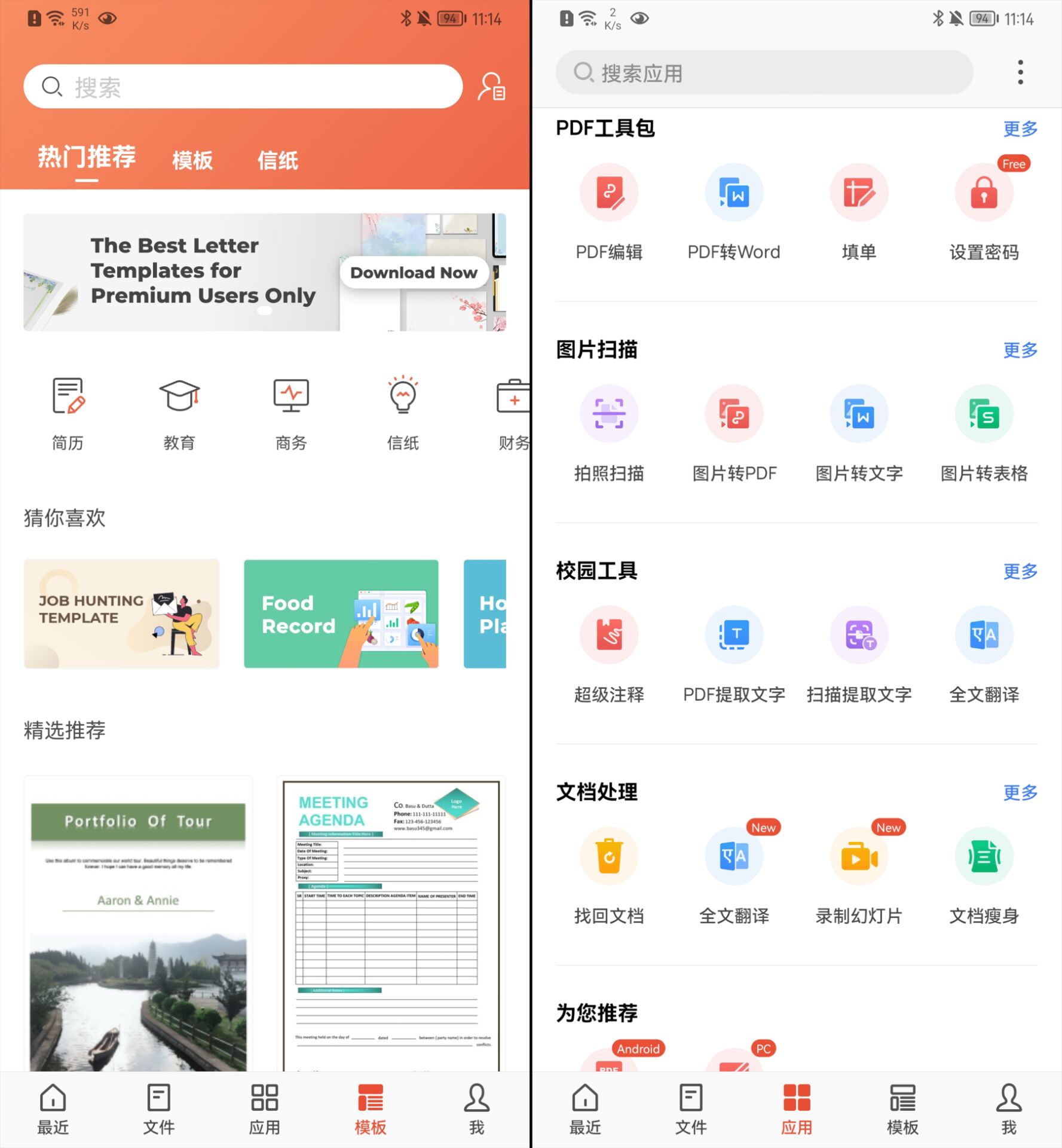The width and height of the screenshot is (1062, 1148).
Task: Start 拍照扫描 photo scan
Action: 608,432
